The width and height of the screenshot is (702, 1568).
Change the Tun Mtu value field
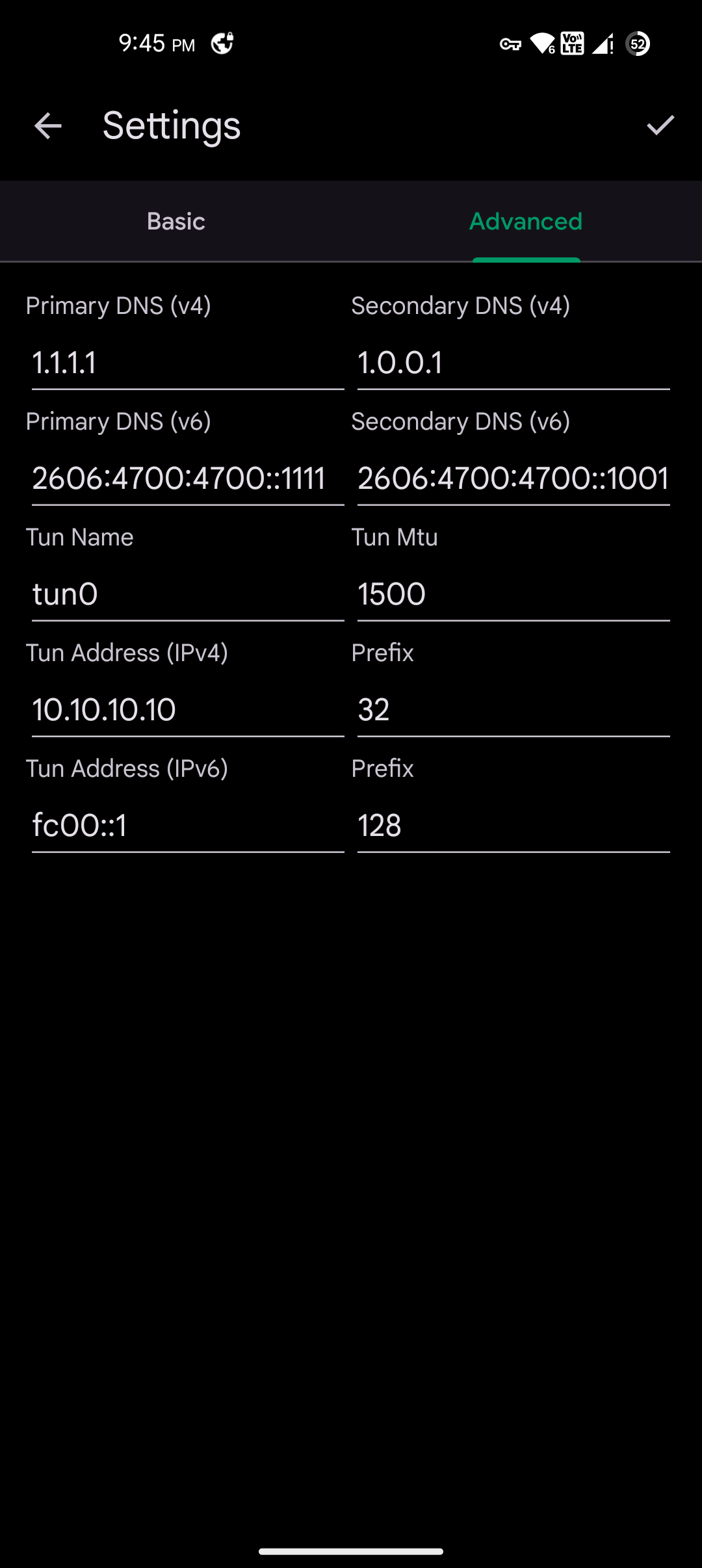(x=513, y=594)
